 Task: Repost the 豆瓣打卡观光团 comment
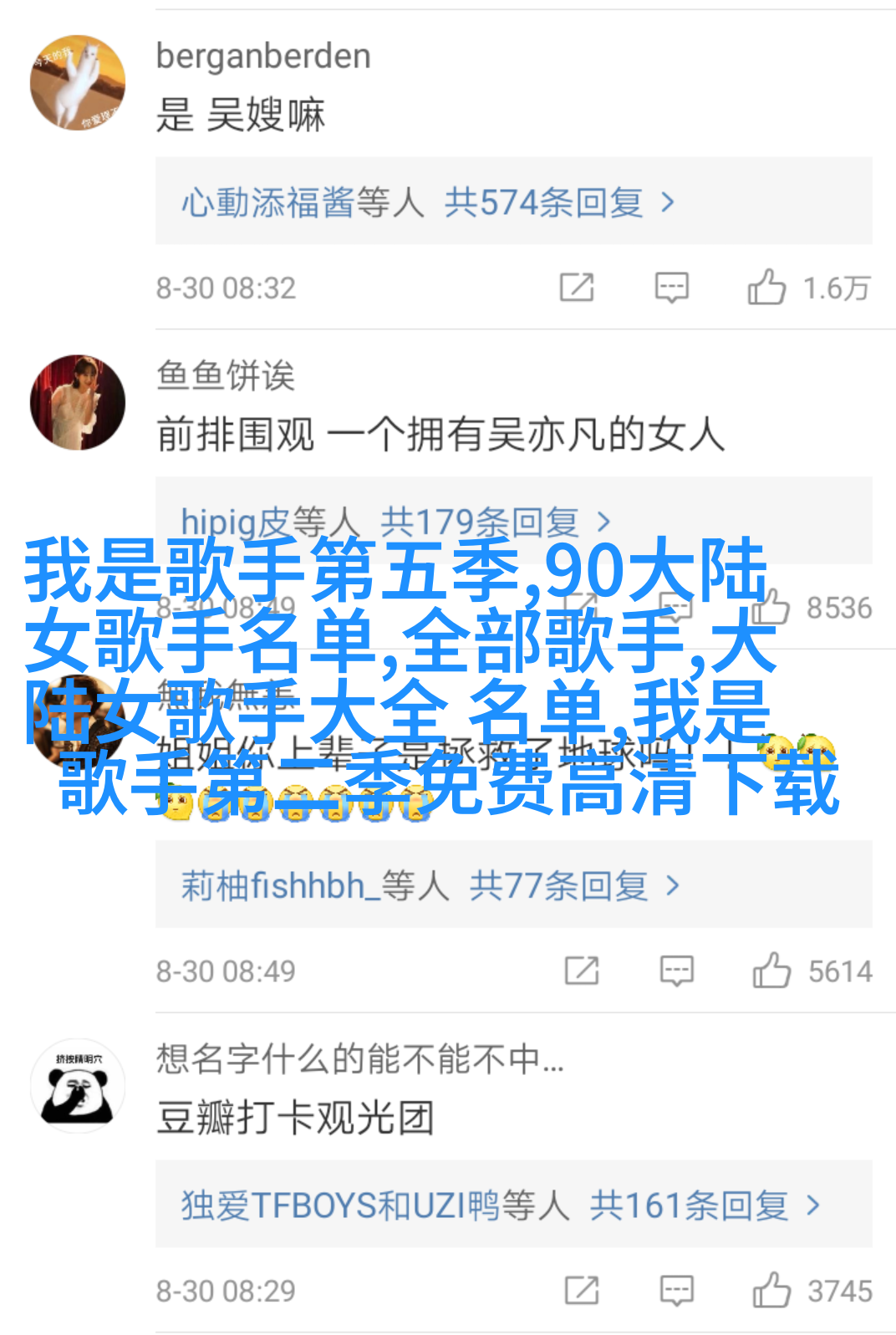[582, 1290]
